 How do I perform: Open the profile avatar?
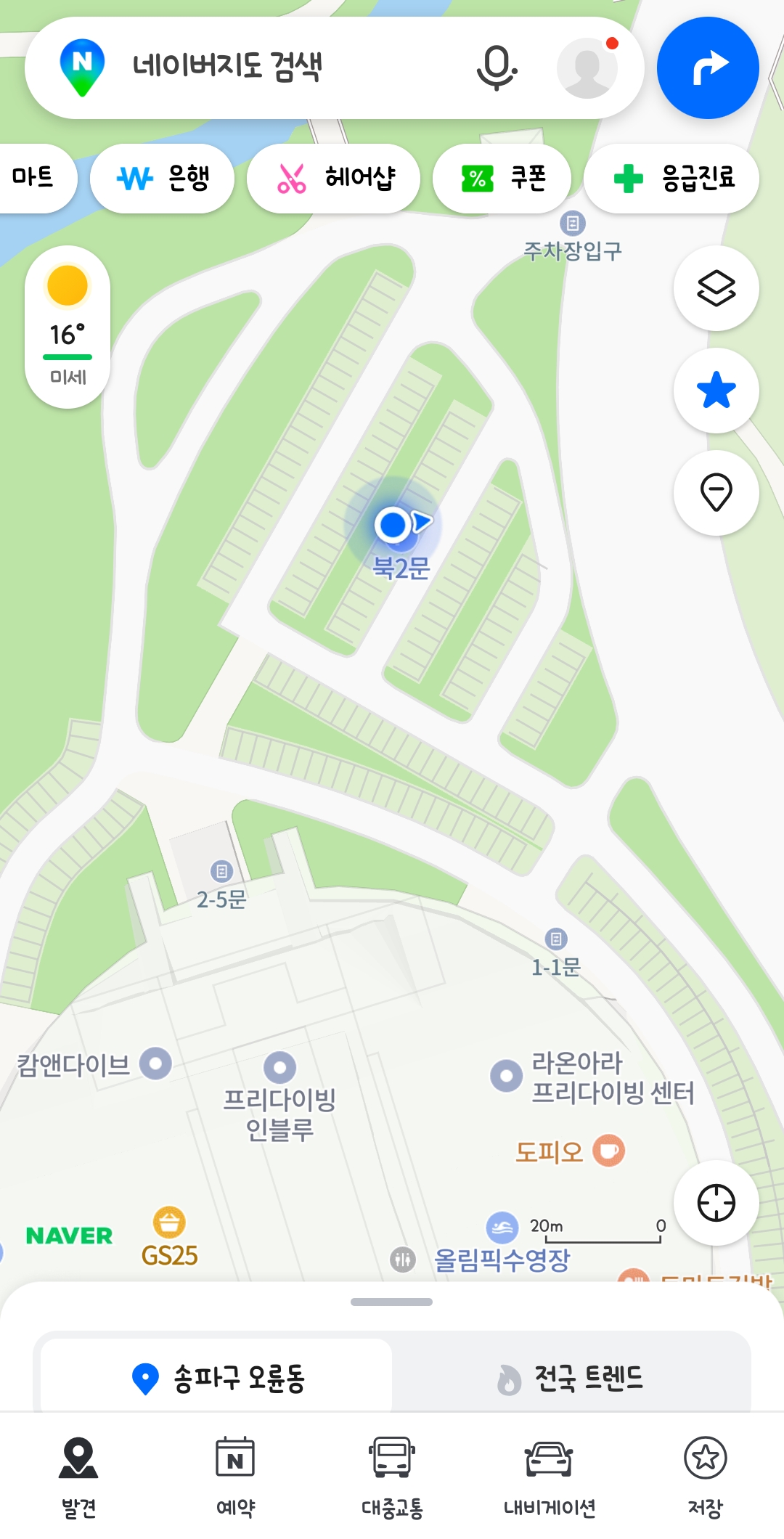pos(587,68)
